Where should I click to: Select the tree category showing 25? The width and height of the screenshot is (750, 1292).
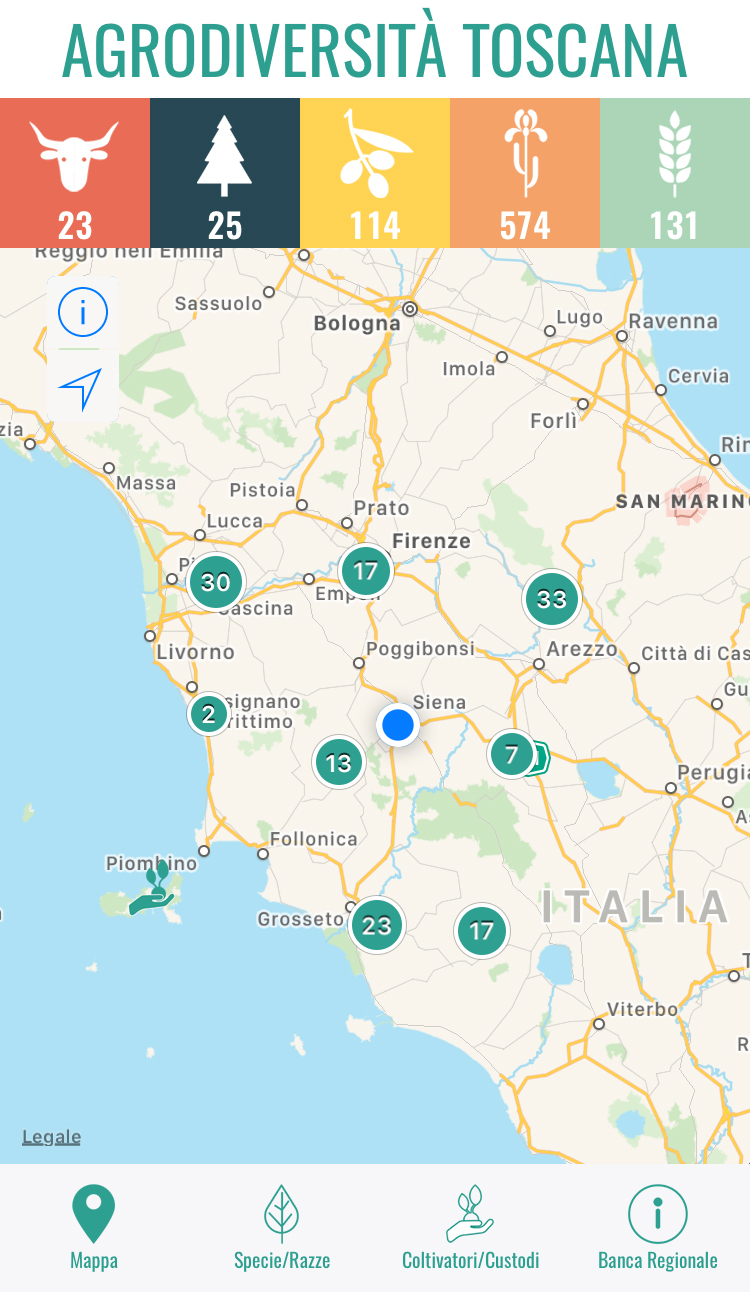(x=225, y=173)
